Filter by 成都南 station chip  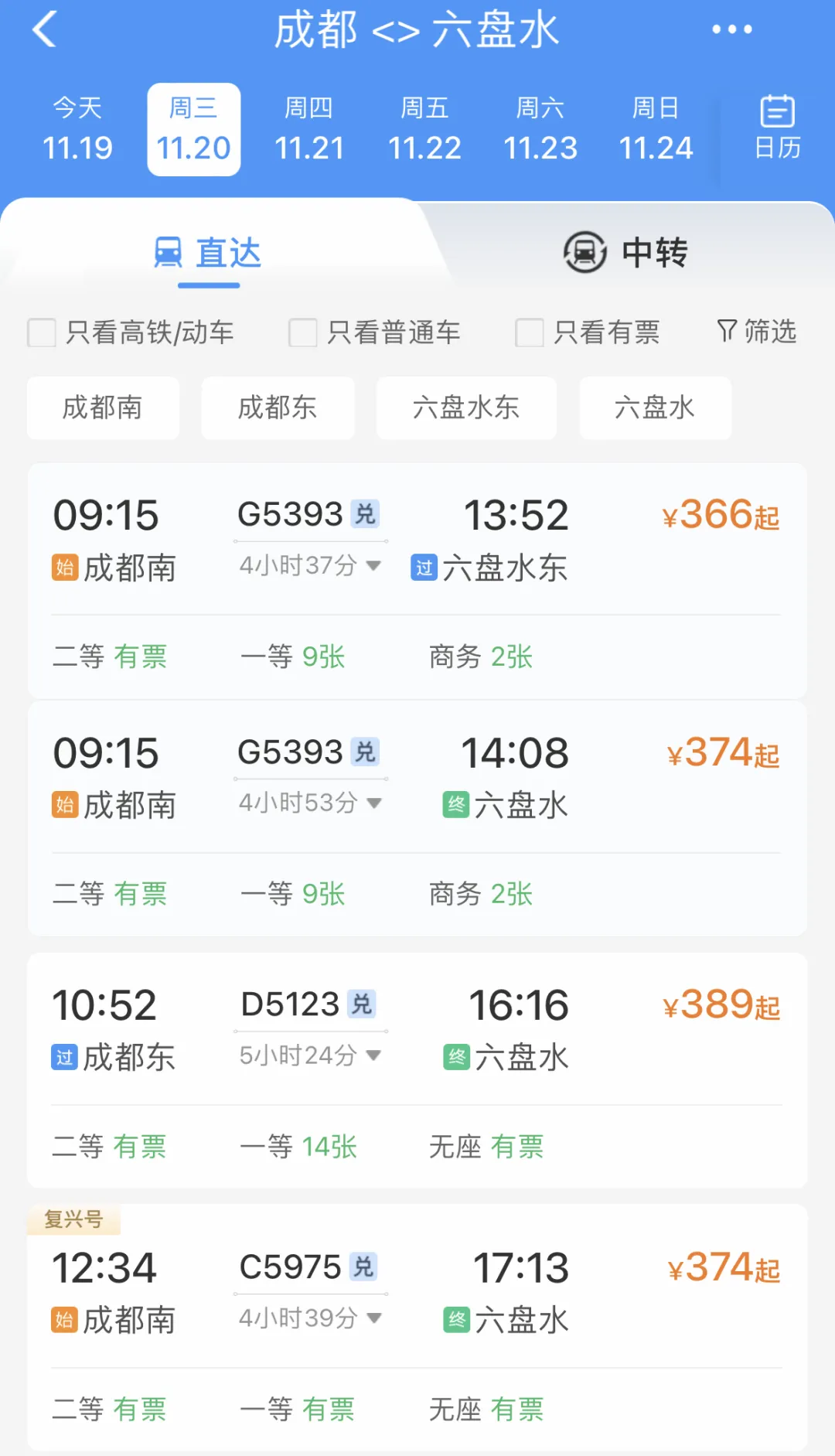(103, 407)
